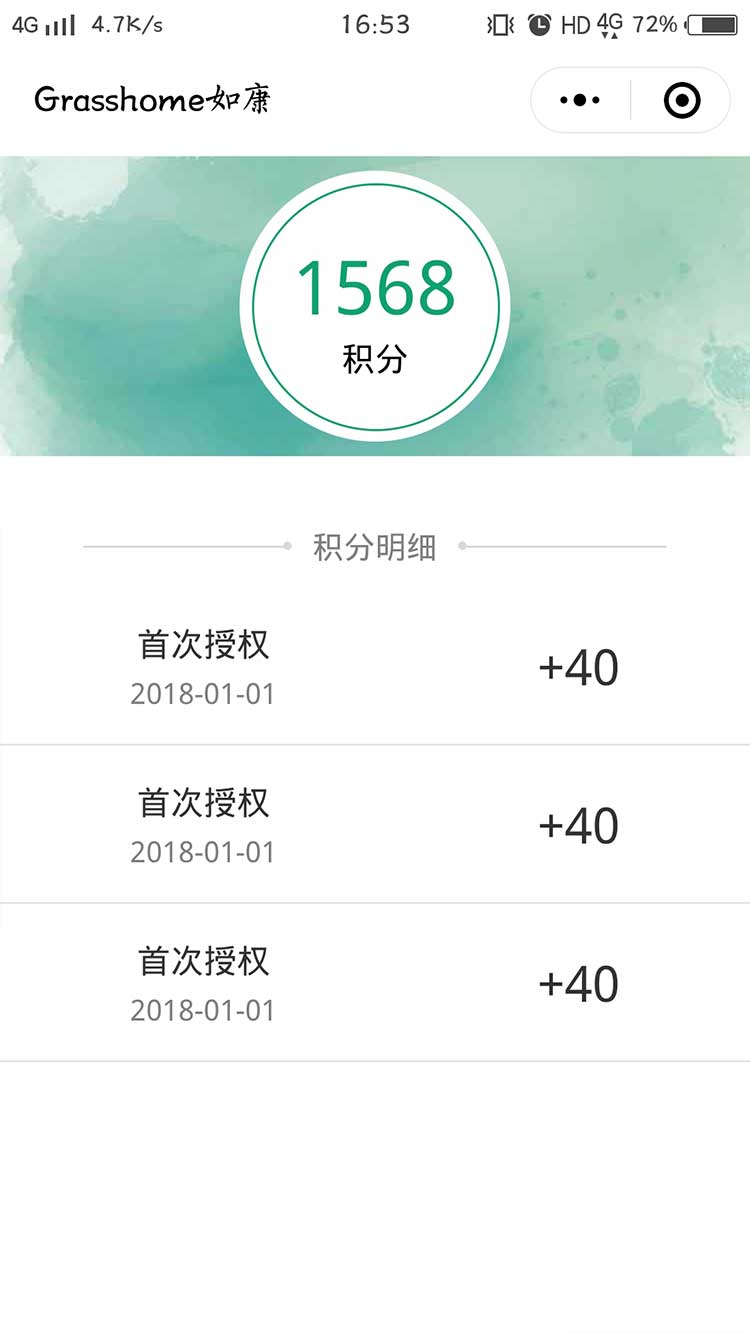Close the mini program via the circle icon
This screenshot has width=750, height=1333.
(x=682, y=100)
